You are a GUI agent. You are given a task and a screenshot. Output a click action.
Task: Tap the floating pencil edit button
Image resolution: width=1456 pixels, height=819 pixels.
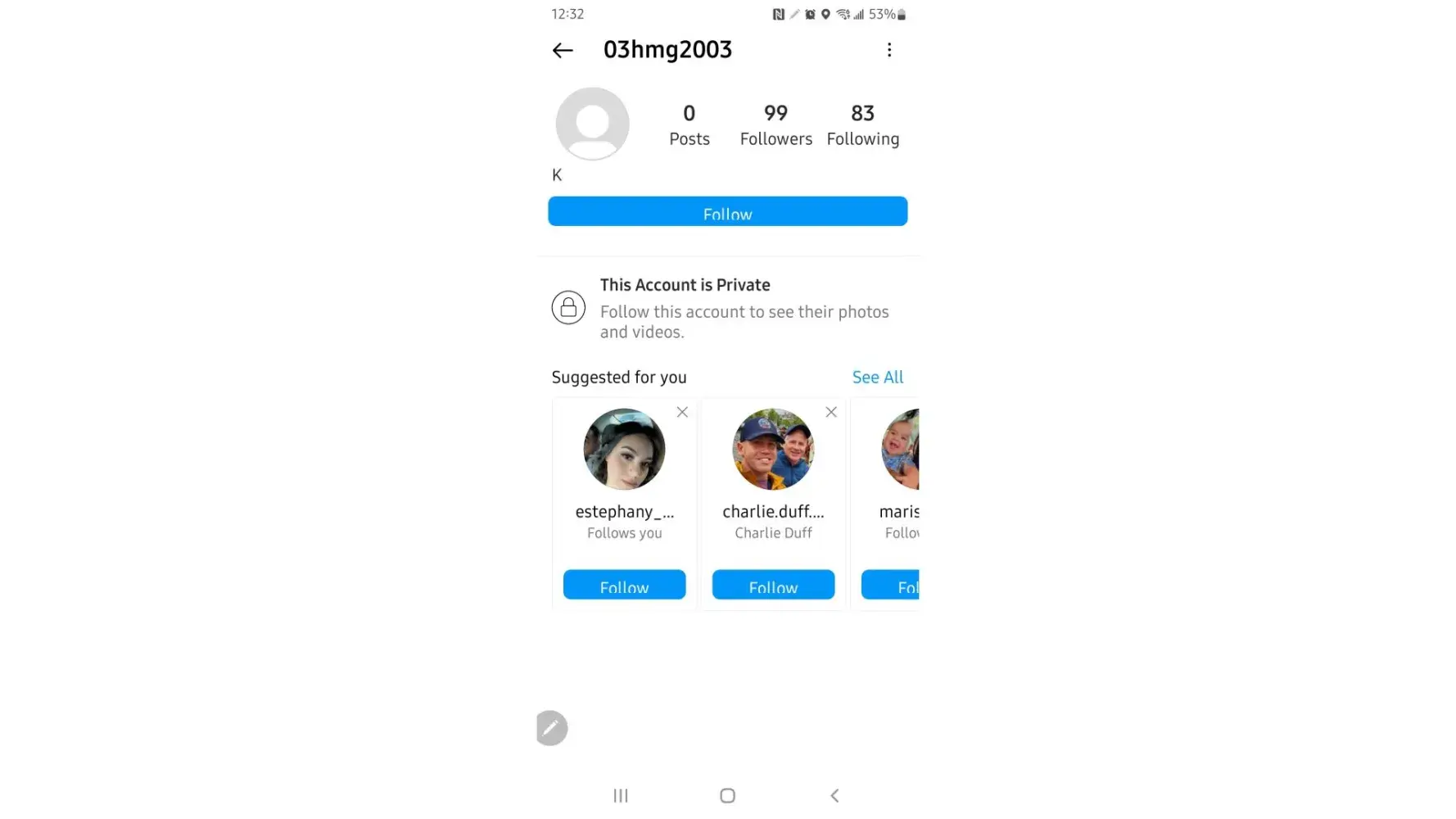(551, 727)
